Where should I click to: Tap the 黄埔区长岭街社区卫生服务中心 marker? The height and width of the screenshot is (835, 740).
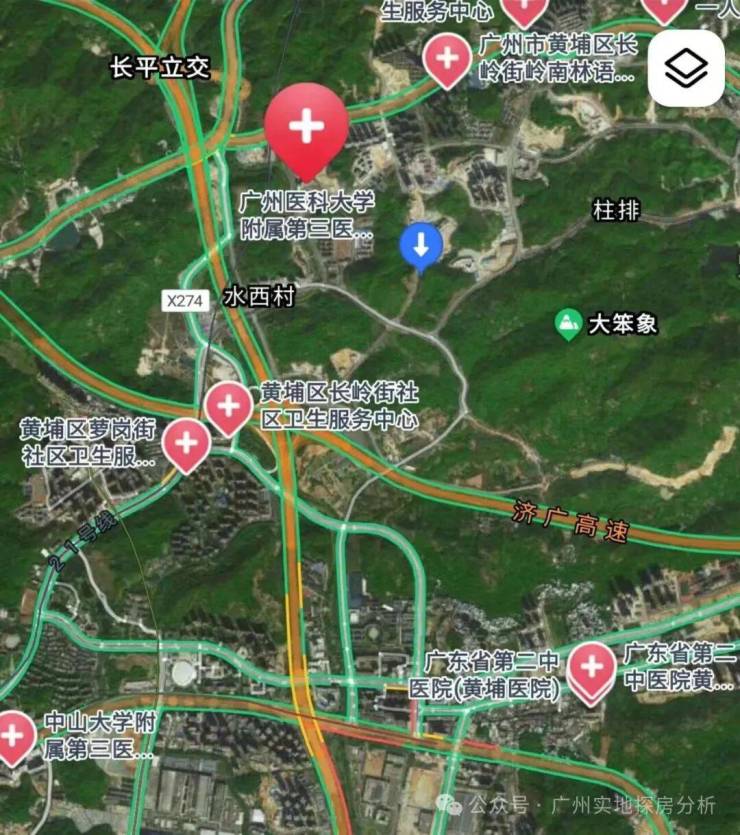(x=229, y=407)
